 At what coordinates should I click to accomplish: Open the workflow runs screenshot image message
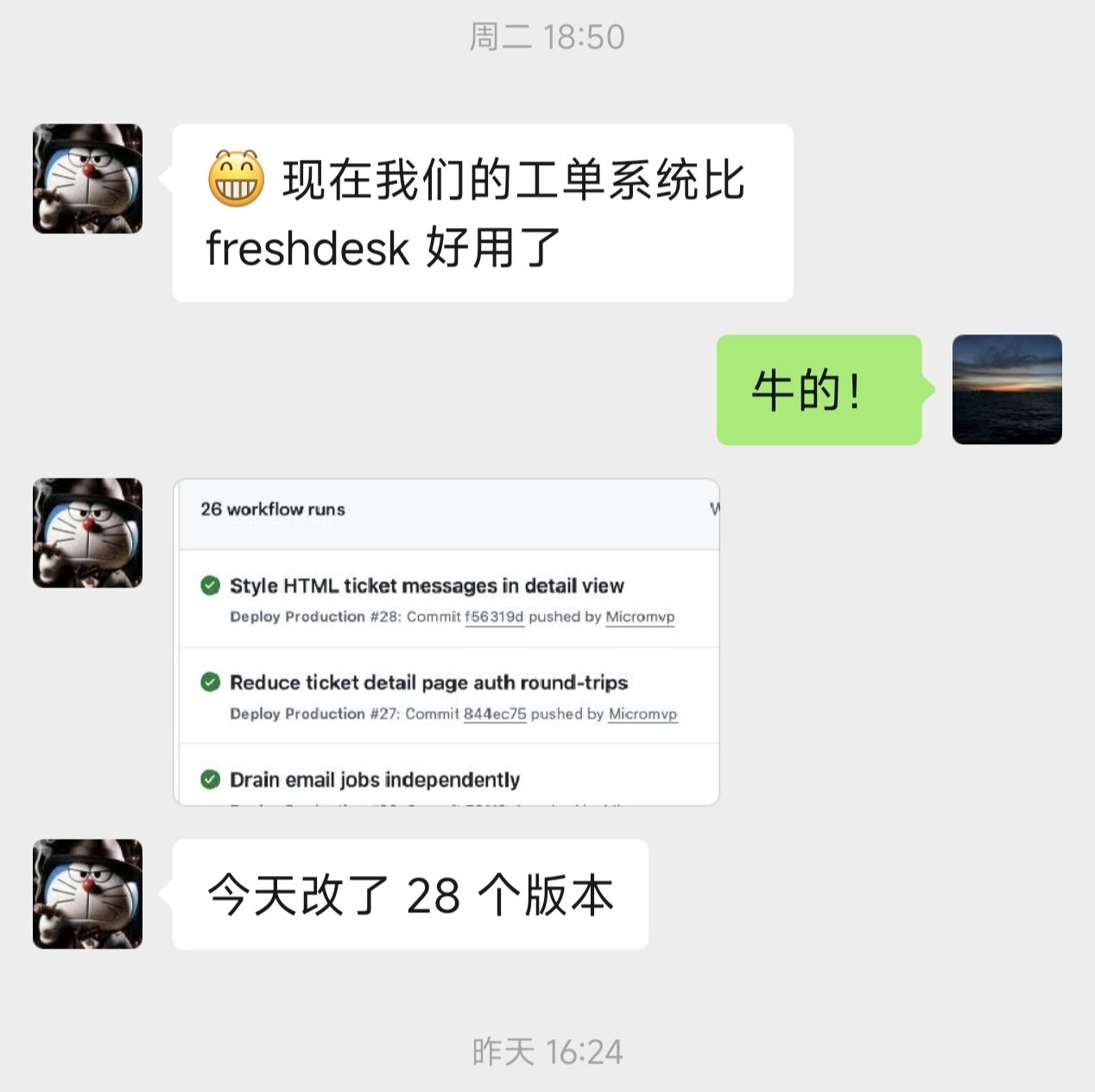446,642
